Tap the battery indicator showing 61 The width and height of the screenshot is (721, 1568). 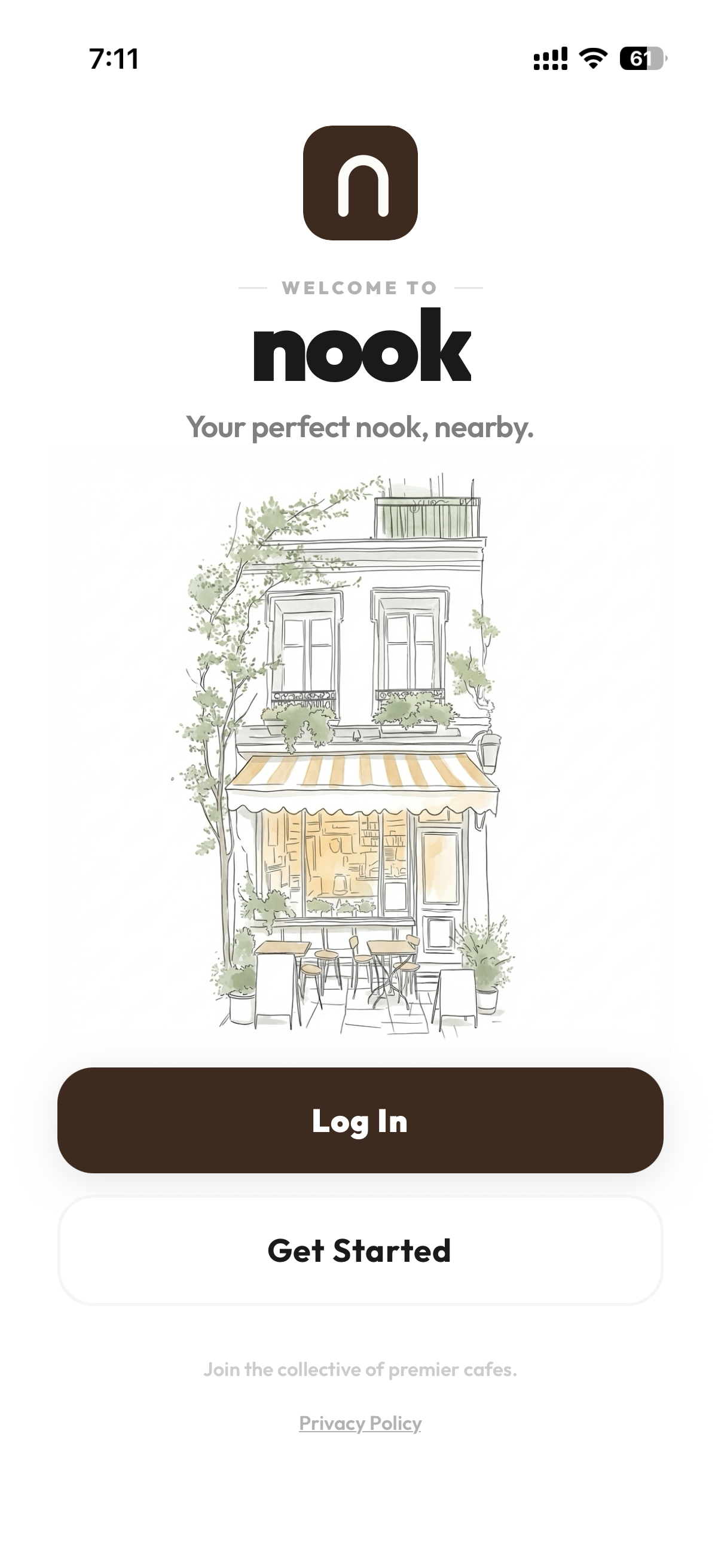tap(641, 58)
